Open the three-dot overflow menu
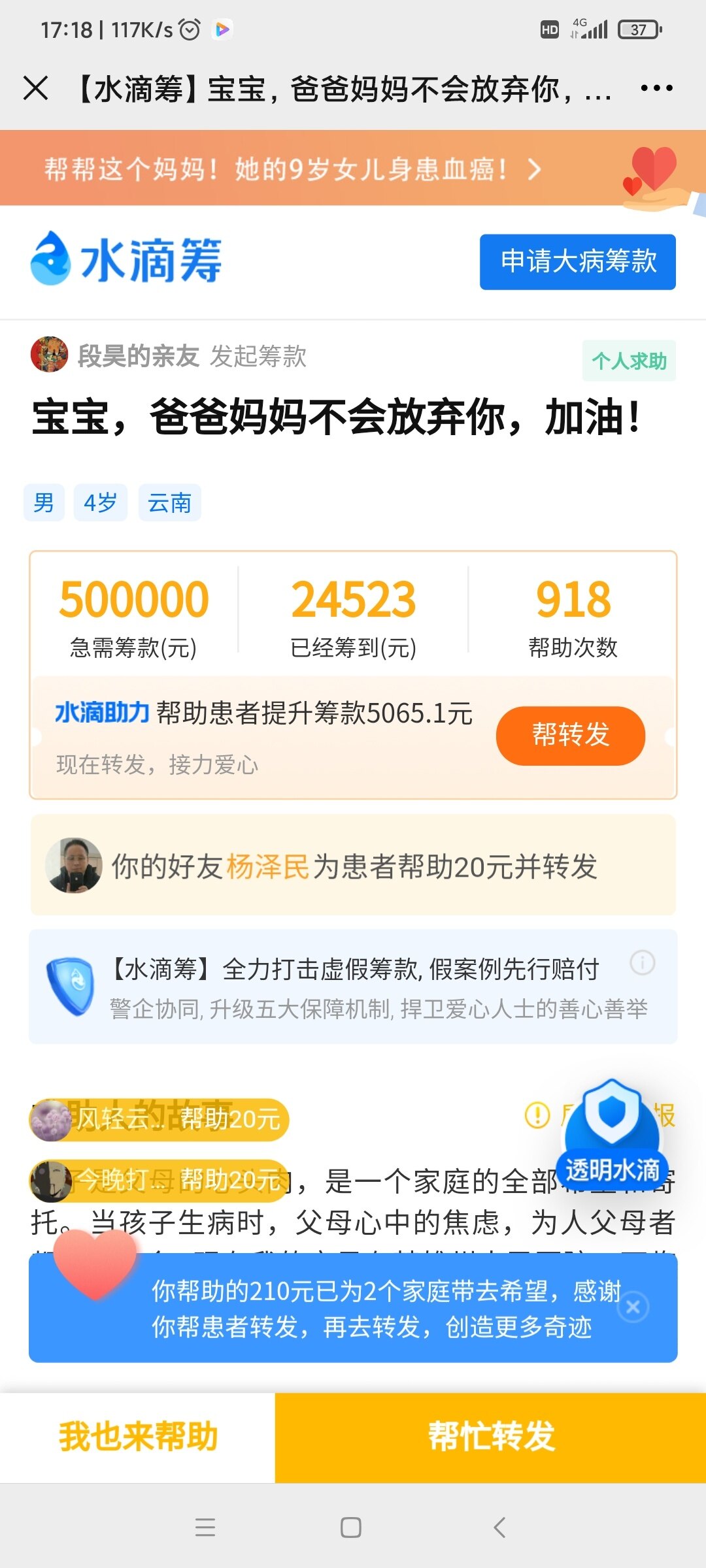The image size is (706, 1568). [x=656, y=88]
